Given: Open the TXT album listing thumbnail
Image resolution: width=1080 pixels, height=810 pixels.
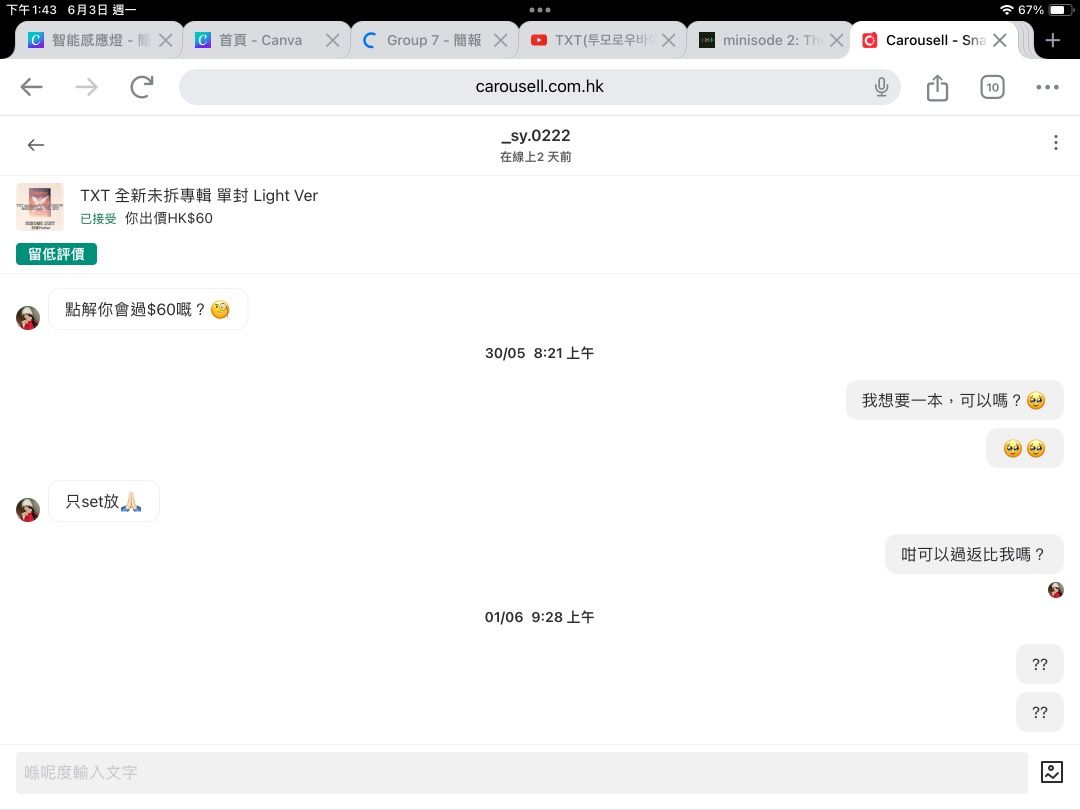Looking at the screenshot, I should pos(40,207).
